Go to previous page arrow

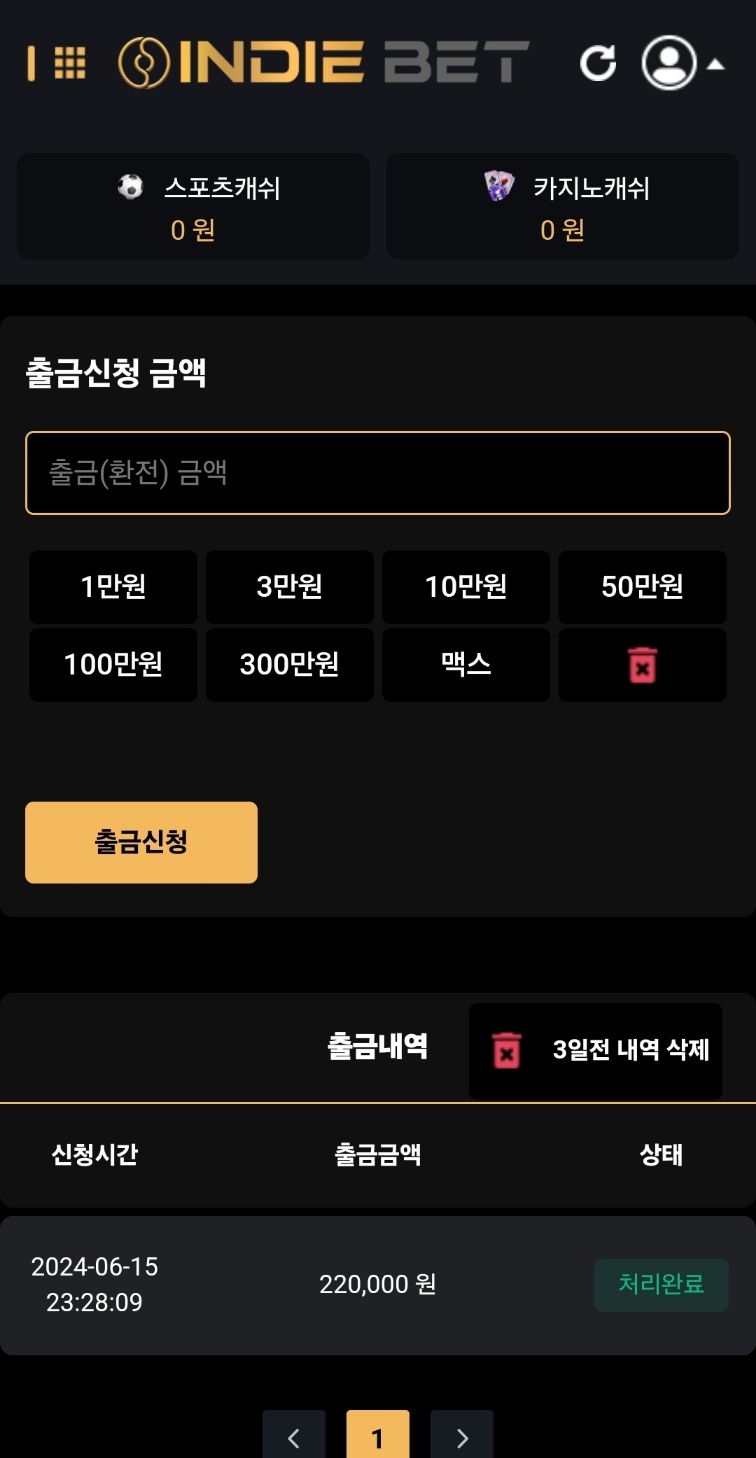[x=293, y=1438]
